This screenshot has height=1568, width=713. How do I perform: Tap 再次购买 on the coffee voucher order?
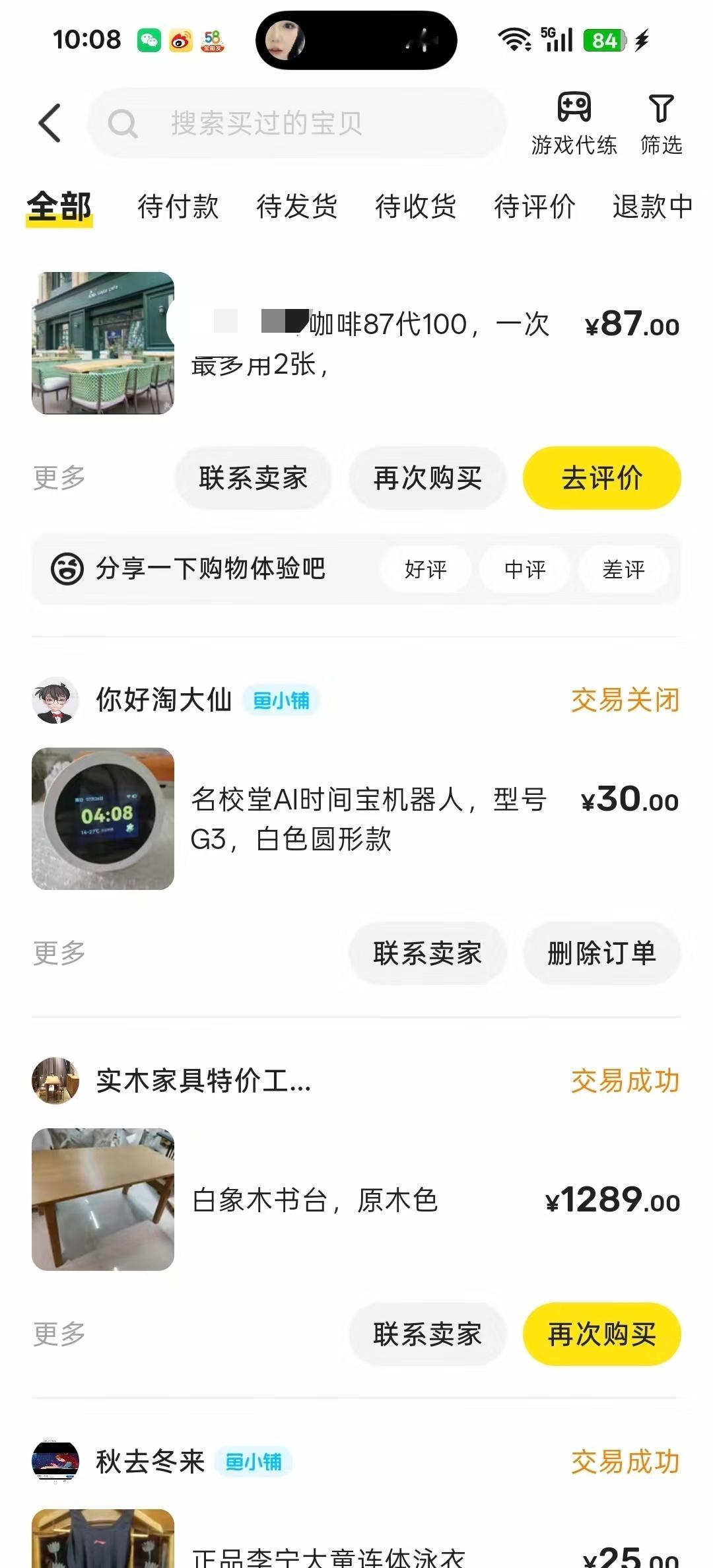pos(427,478)
